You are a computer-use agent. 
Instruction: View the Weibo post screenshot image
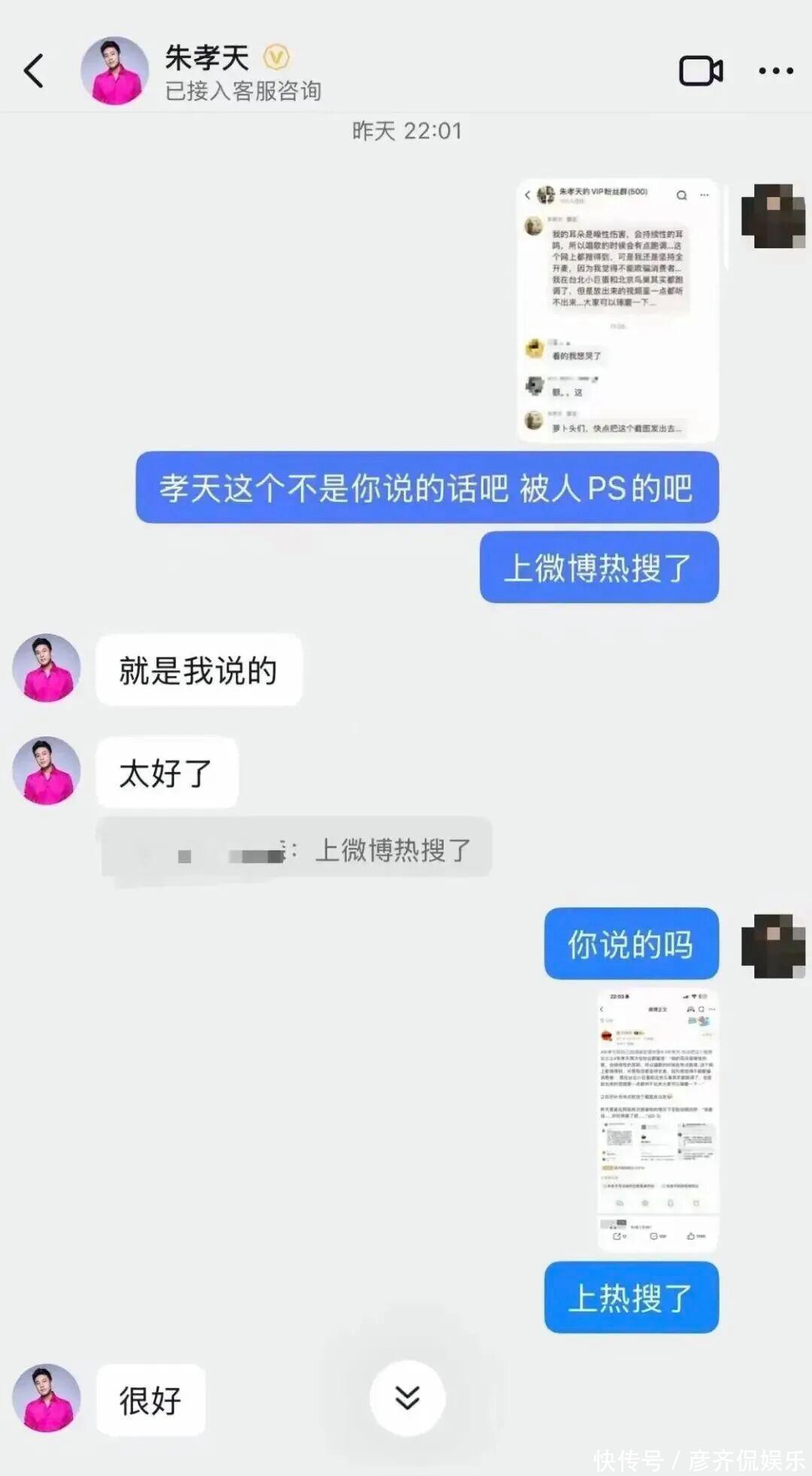(657, 1119)
